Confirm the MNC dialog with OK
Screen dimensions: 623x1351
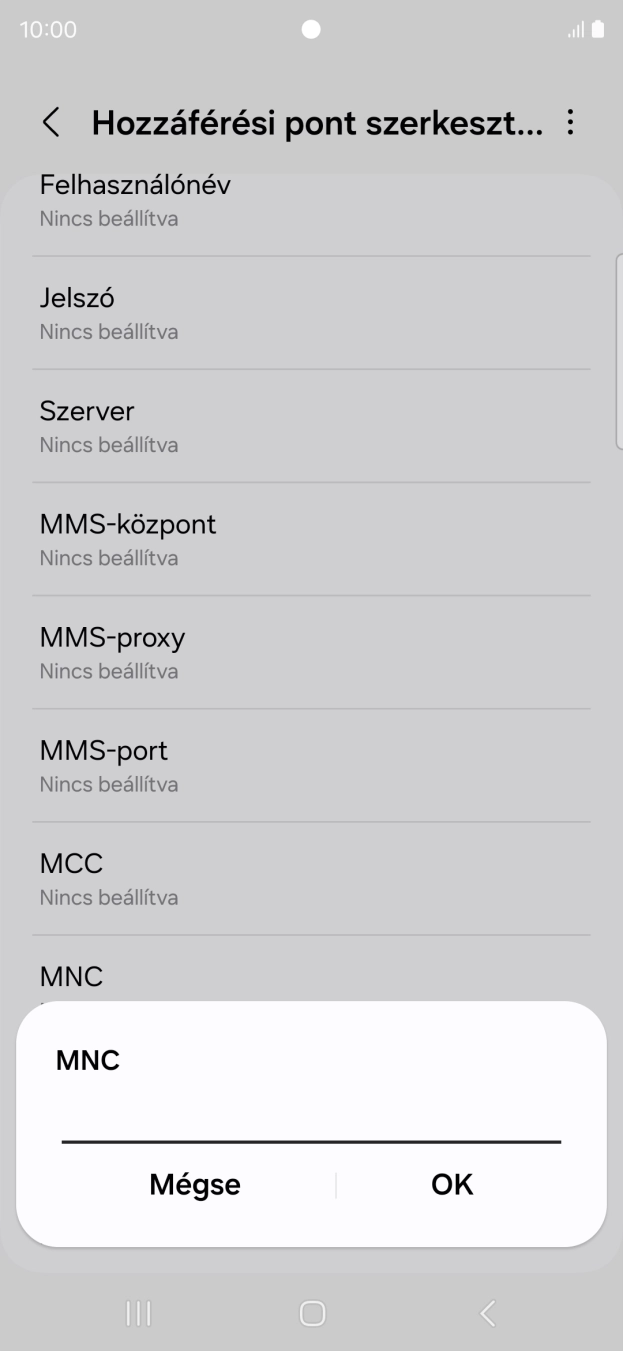point(451,1185)
